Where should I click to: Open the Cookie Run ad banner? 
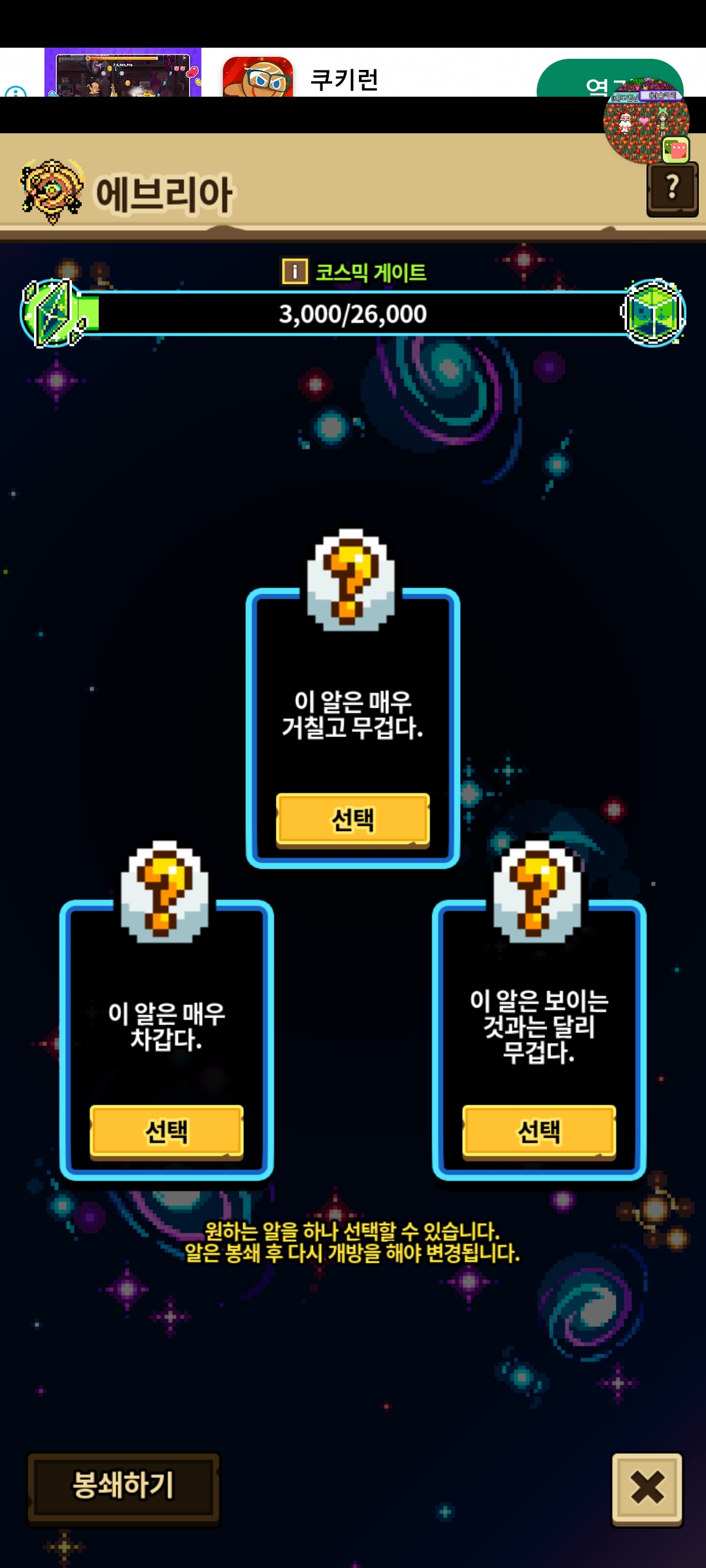[353, 73]
